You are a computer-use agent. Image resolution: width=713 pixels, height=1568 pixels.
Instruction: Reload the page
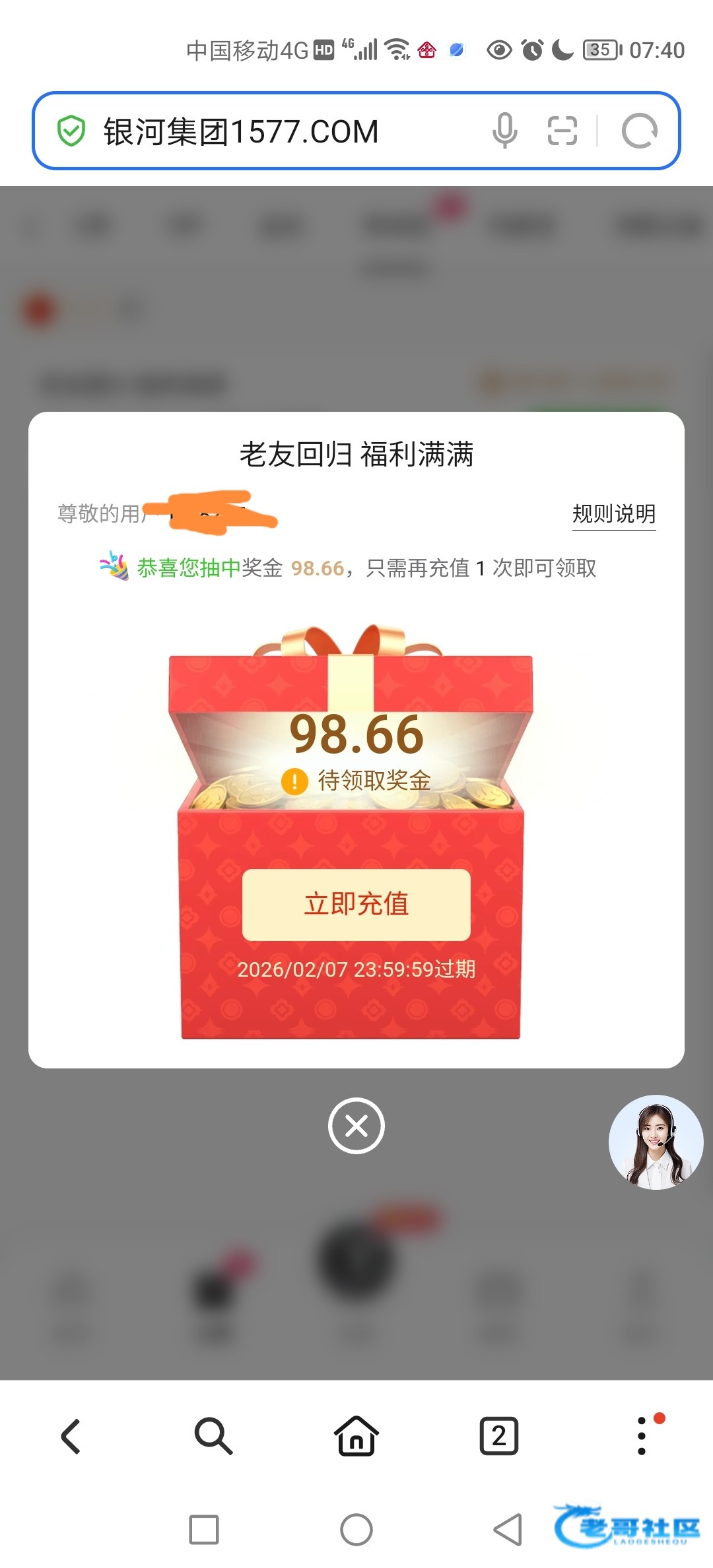639,131
